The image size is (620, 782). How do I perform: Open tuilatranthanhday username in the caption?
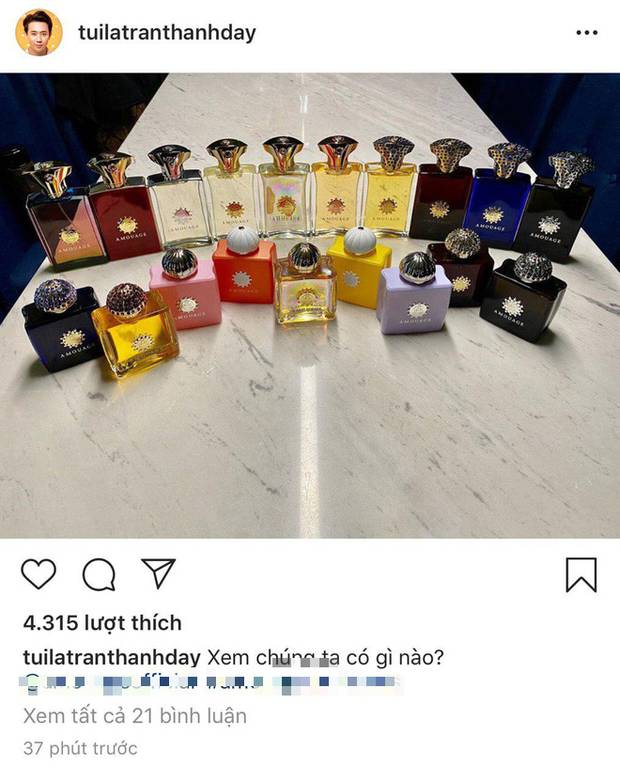(111, 657)
